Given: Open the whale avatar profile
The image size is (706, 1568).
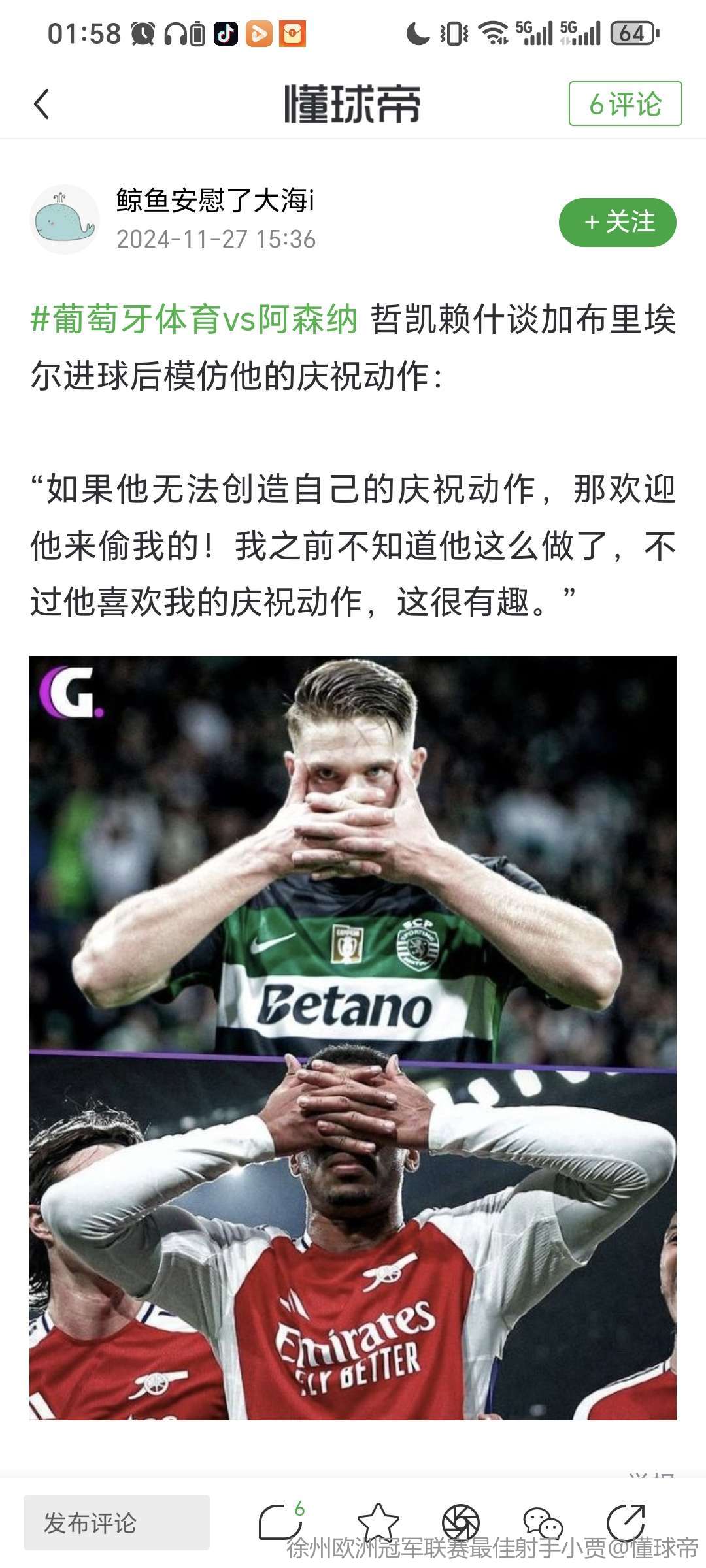Looking at the screenshot, I should click(x=64, y=220).
